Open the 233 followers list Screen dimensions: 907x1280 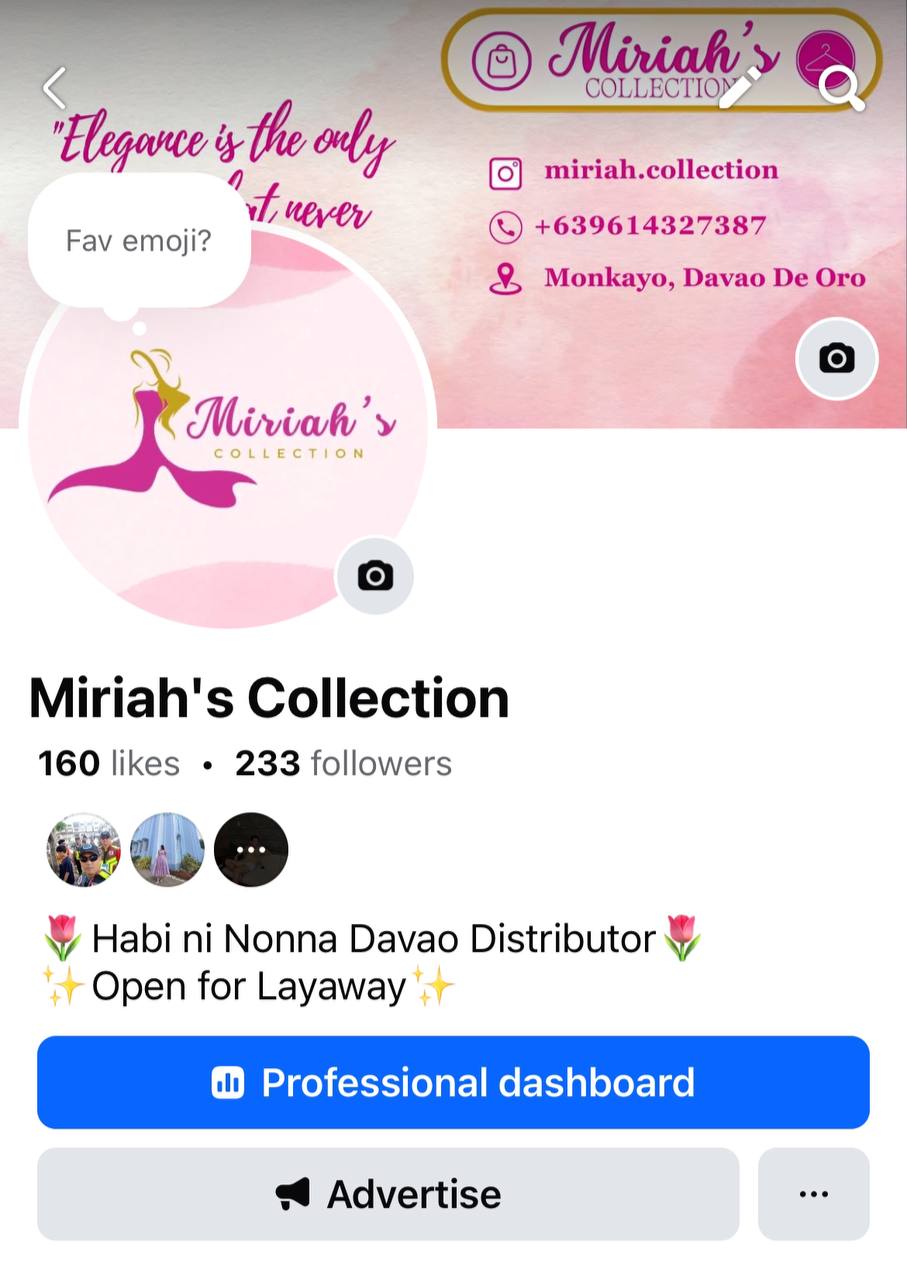[x=343, y=764]
